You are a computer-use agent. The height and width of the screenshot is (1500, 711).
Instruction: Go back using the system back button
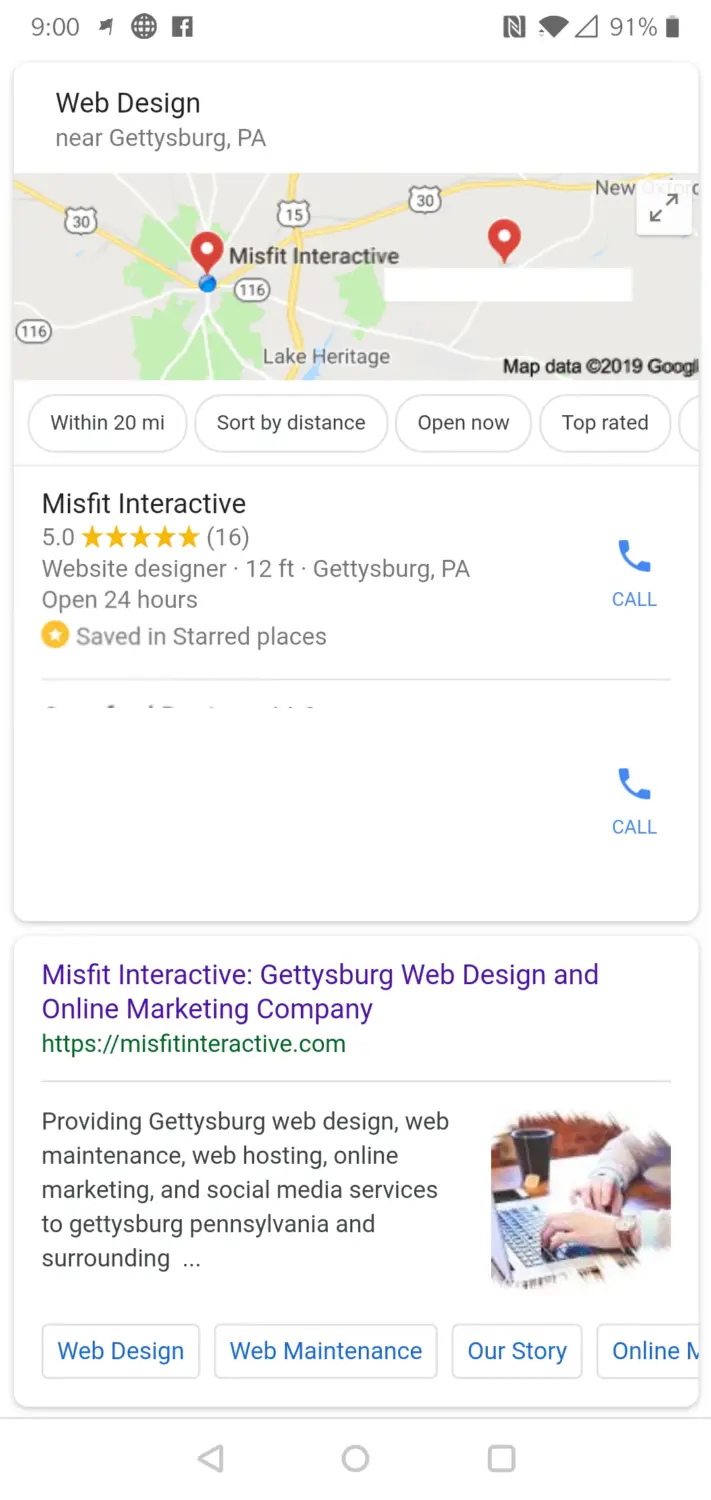click(x=210, y=1458)
